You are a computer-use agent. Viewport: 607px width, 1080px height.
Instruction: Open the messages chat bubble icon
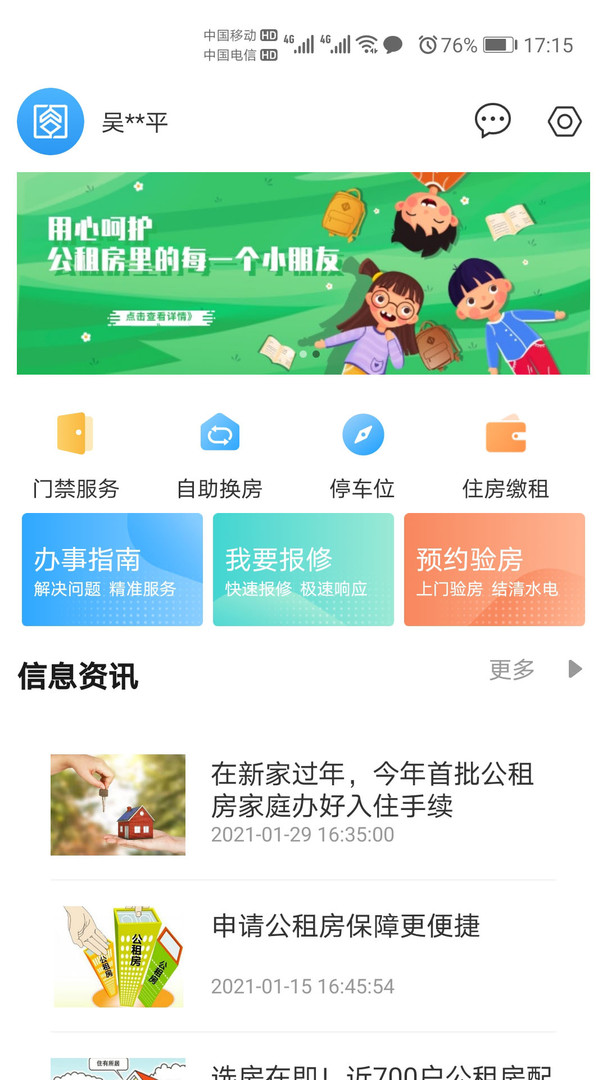492,121
